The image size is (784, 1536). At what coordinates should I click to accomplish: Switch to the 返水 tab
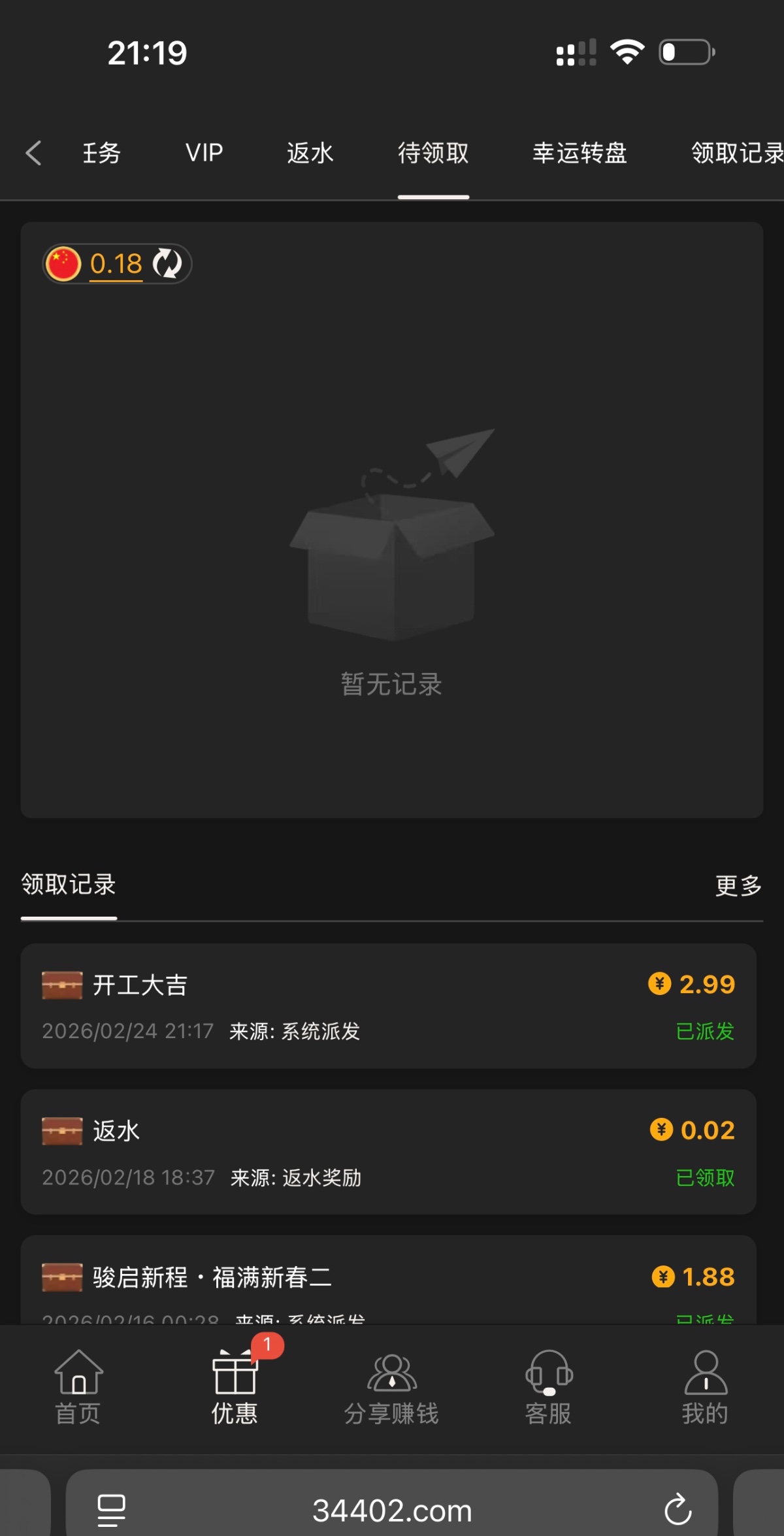[x=310, y=153]
